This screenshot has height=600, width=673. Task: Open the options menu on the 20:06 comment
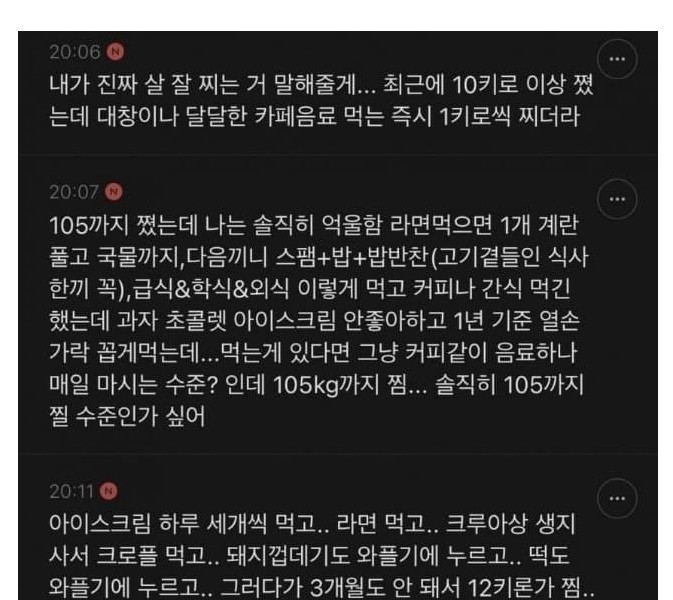(616, 61)
